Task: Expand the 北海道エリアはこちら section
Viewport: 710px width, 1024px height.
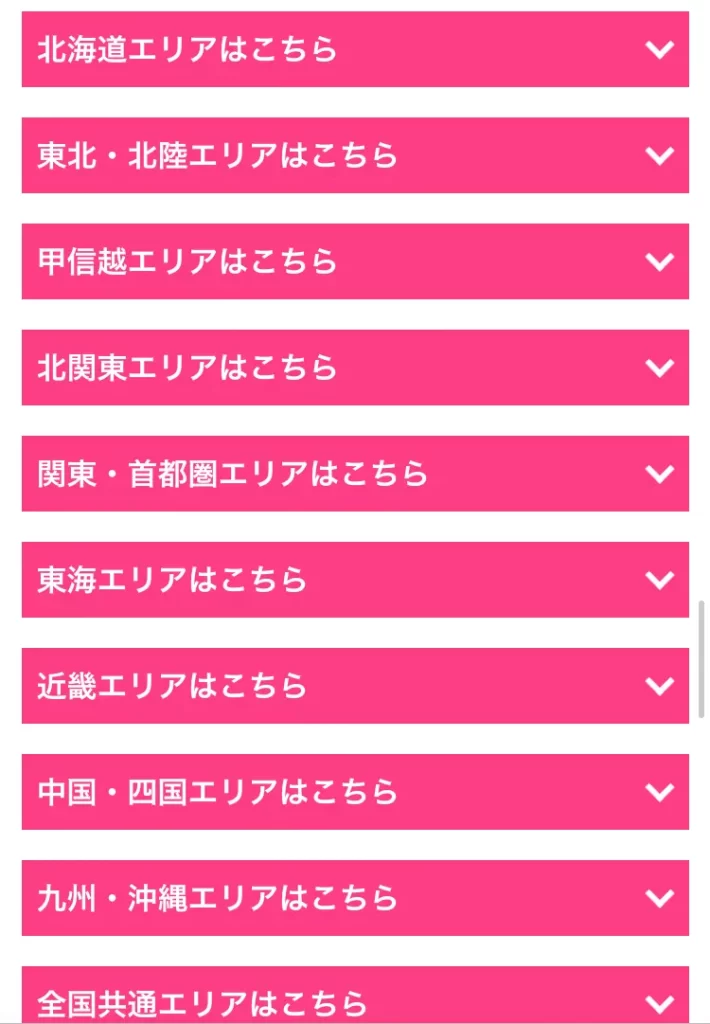Action: click(355, 49)
